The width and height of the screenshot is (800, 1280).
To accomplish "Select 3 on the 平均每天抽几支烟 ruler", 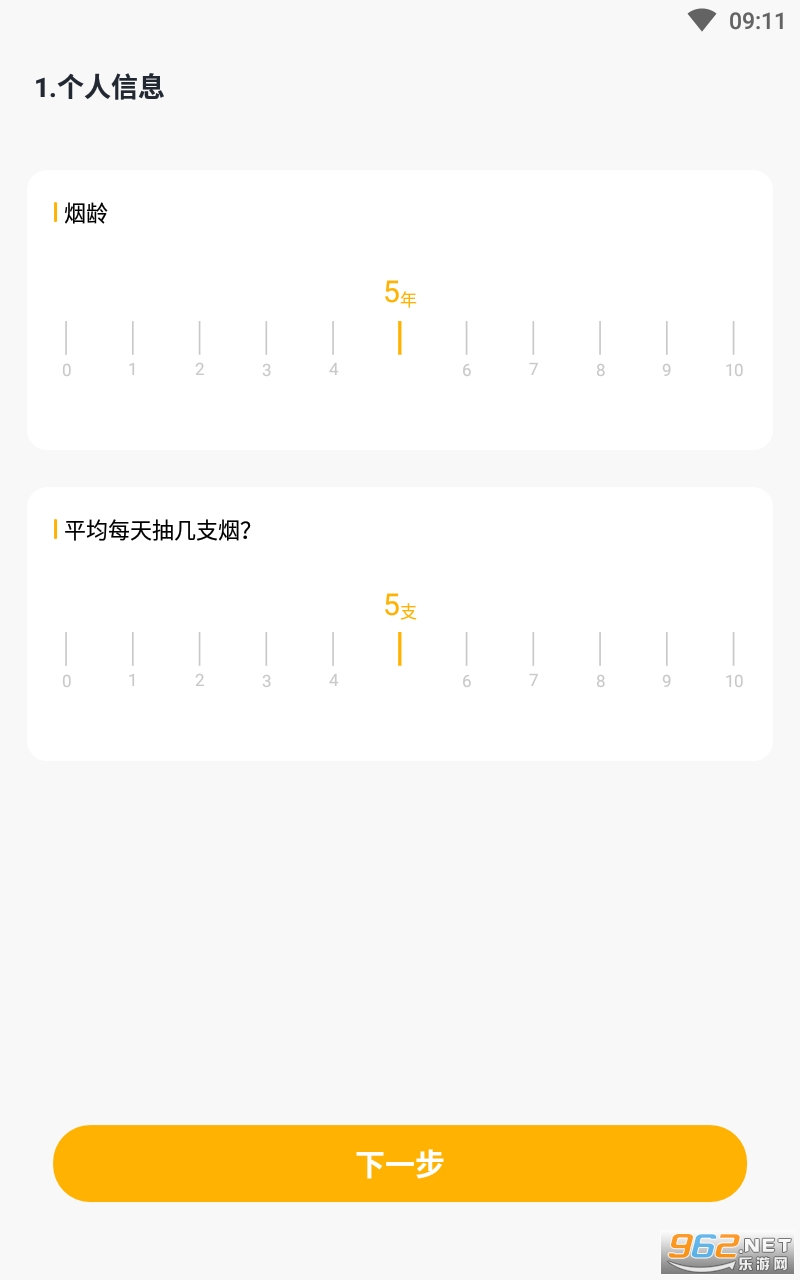I will click(266, 651).
